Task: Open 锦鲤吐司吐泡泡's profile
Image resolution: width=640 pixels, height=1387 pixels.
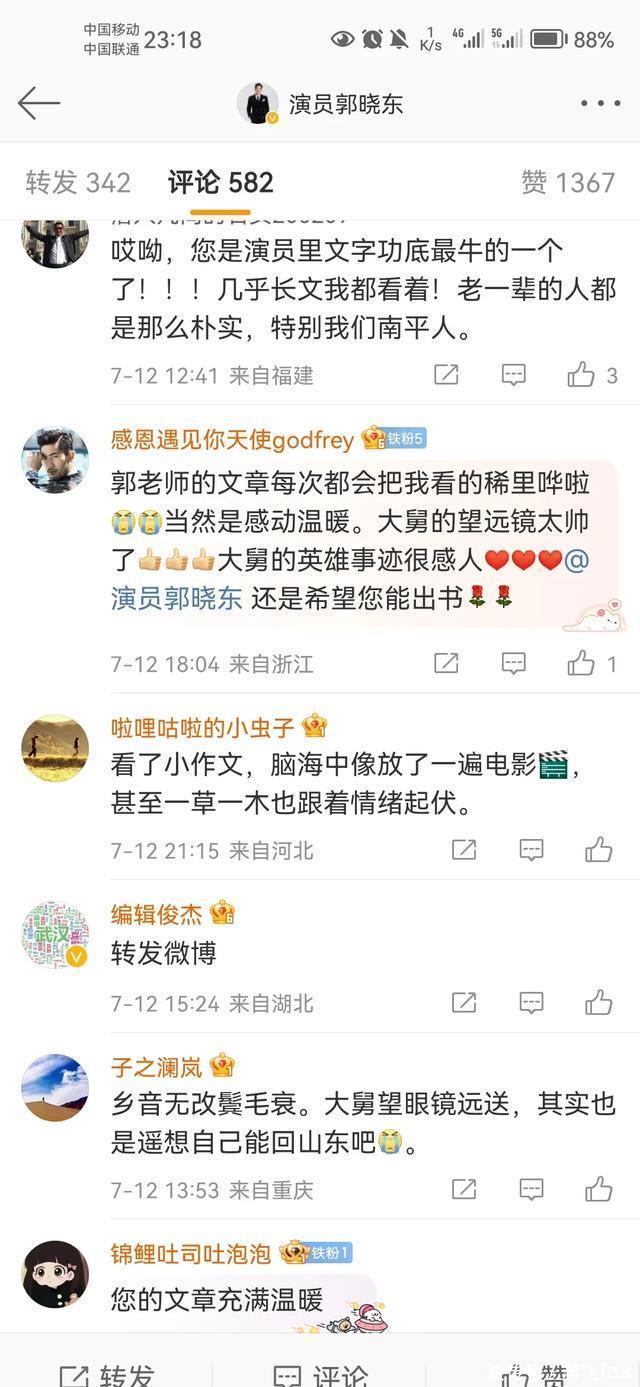Action: click(56, 1274)
